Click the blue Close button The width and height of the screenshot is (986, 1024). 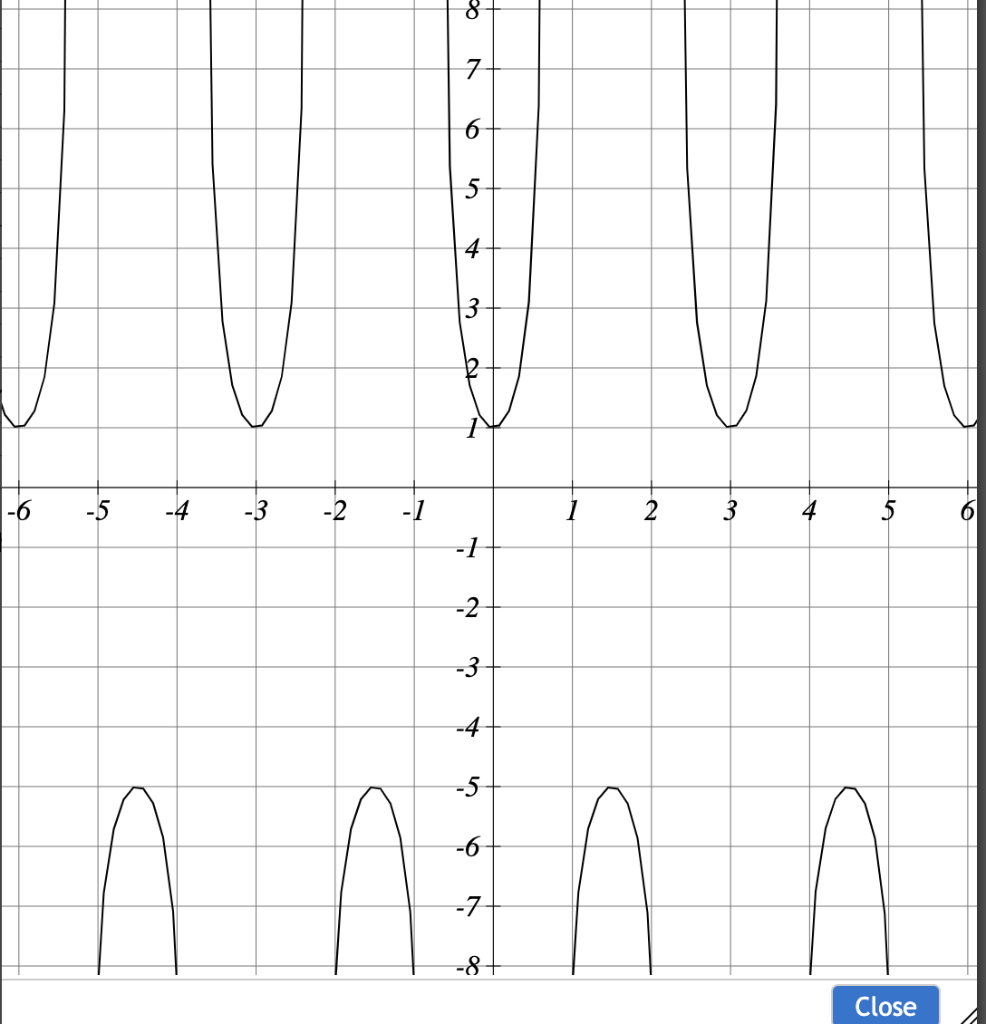tap(884, 1006)
